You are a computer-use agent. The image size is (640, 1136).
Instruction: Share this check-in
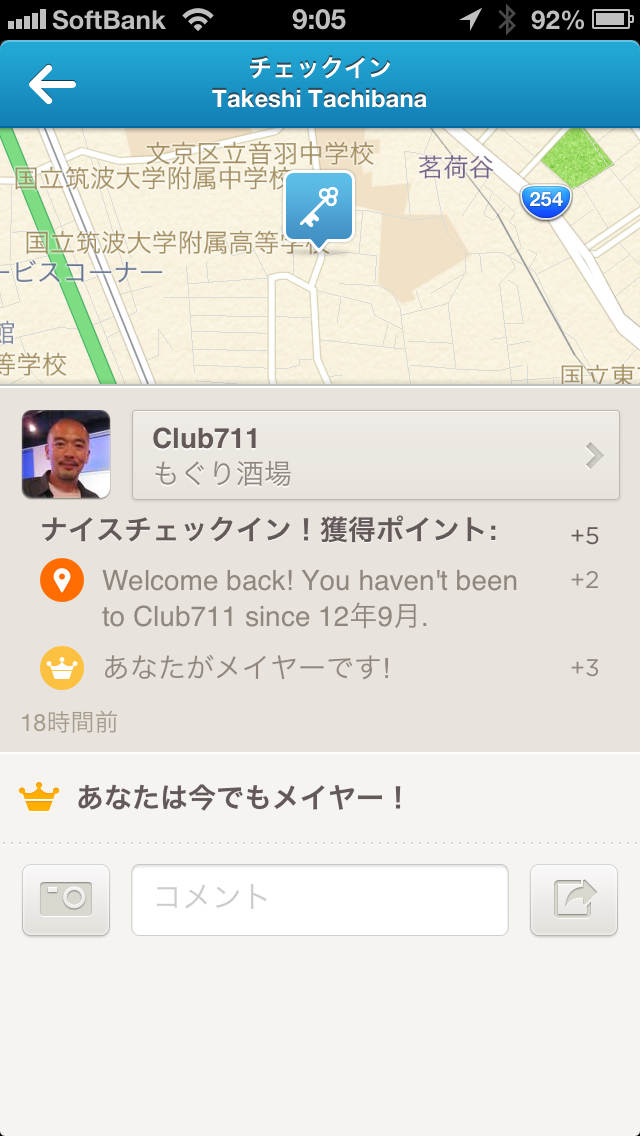pos(573,900)
